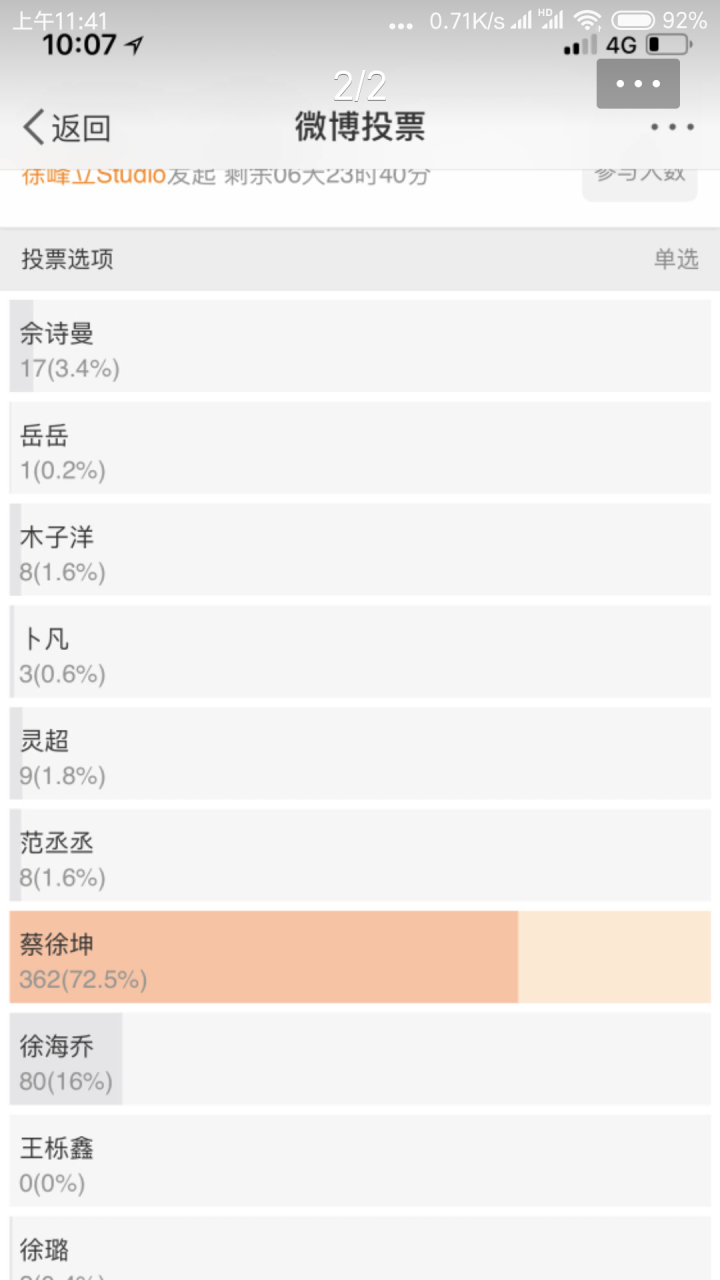
Task: Choose 木子洋 in the poll
Action: pos(360,550)
